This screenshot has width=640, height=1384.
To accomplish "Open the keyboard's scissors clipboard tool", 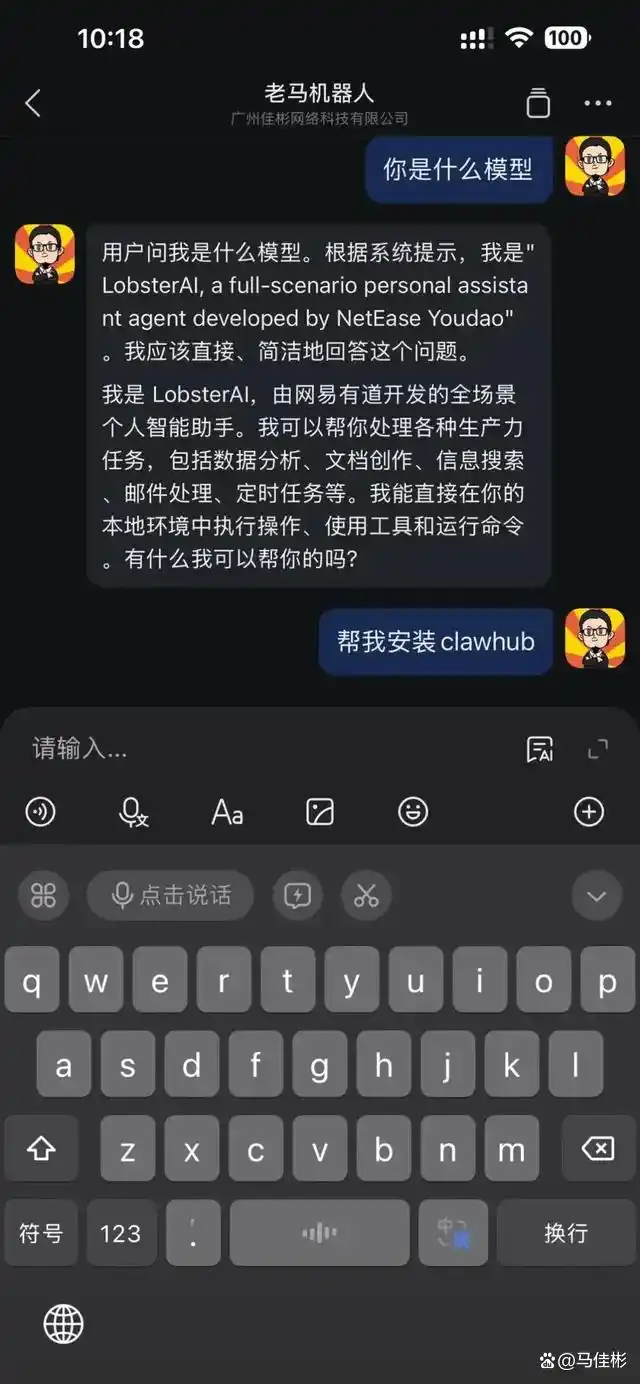I will tap(366, 895).
